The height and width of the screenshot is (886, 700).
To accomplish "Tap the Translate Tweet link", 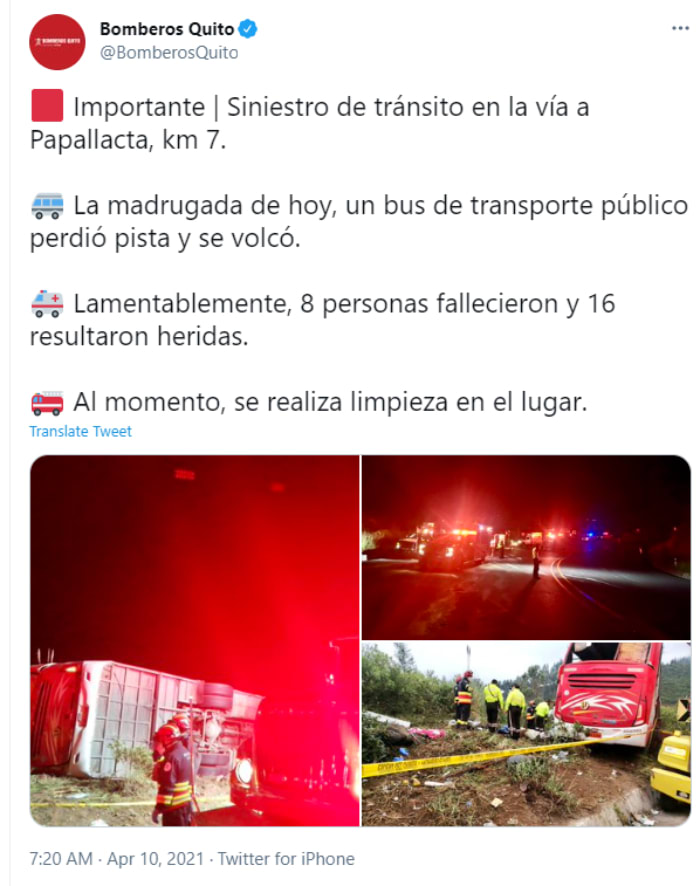I will coord(80,432).
